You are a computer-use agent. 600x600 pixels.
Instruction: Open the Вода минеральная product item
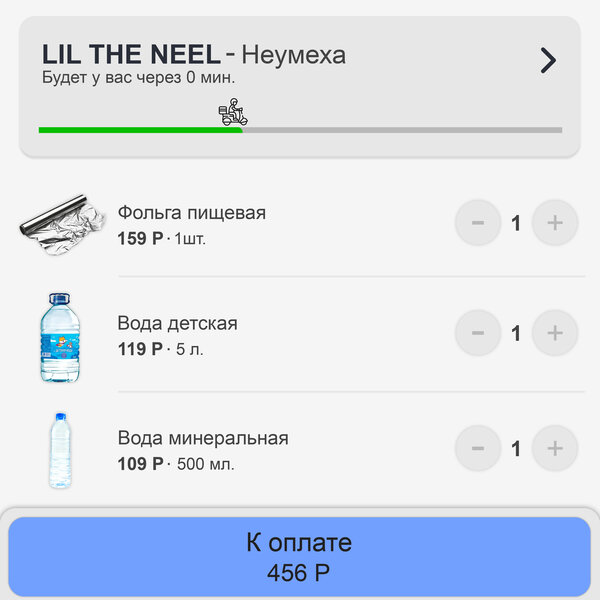click(203, 450)
